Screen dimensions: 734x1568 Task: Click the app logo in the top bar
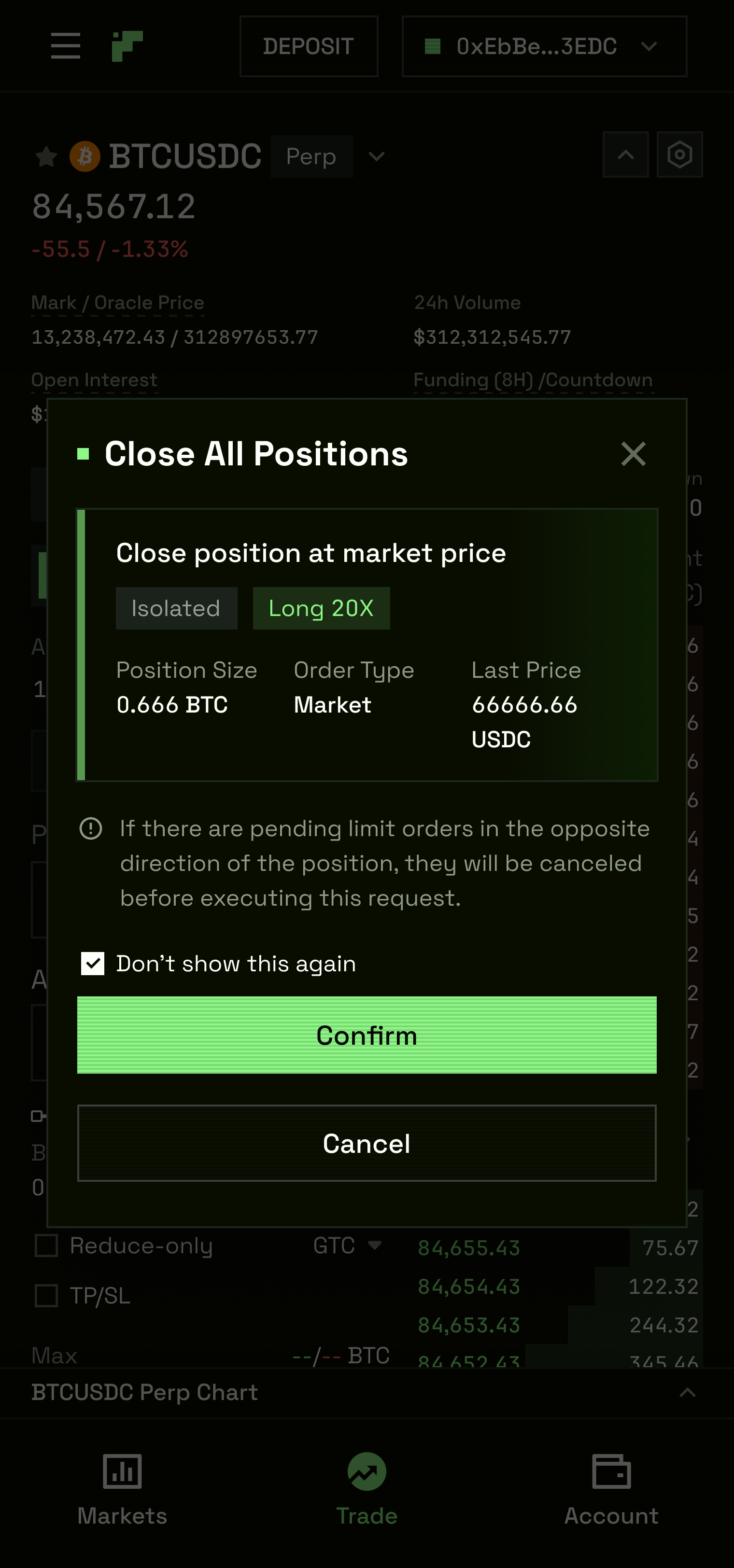point(127,46)
